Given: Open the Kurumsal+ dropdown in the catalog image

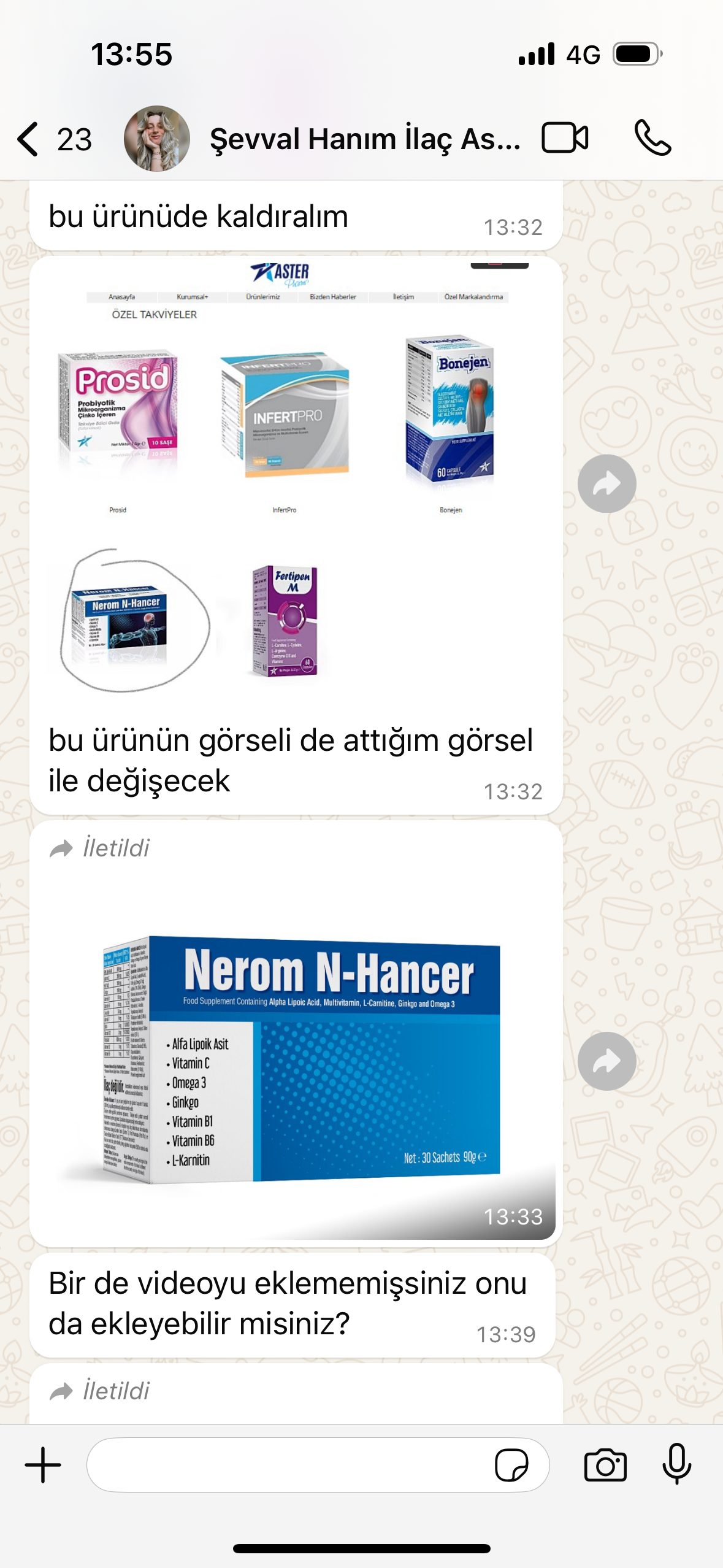Looking at the screenshot, I should click(193, 296).
